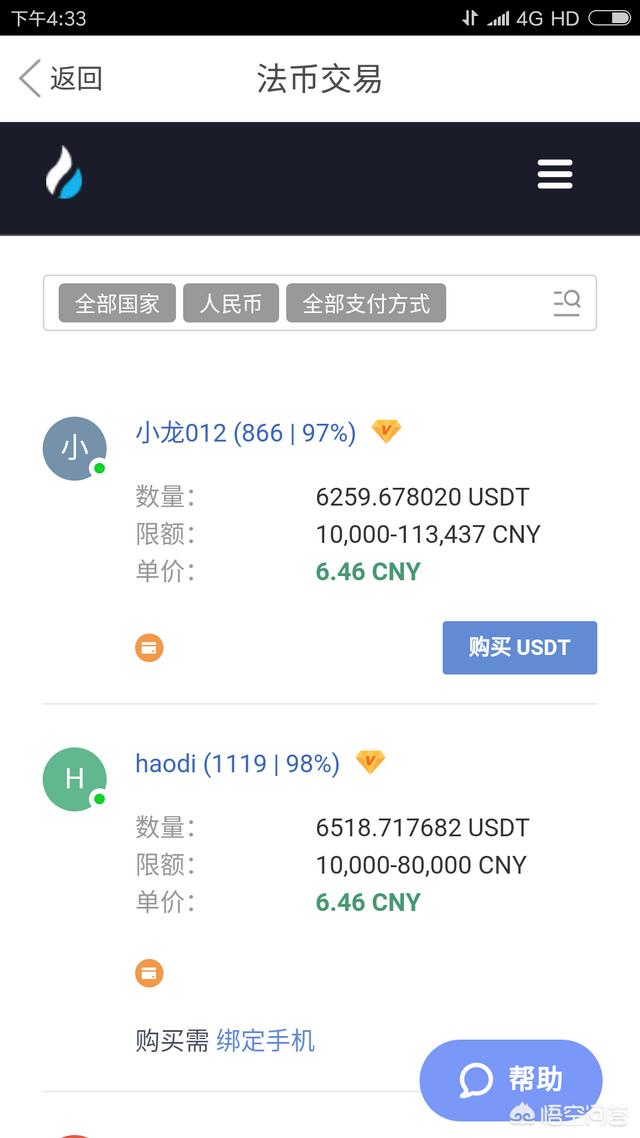640x1138 pixels.
Task: Open the filter search icon
Action: (x=567, y=302)
